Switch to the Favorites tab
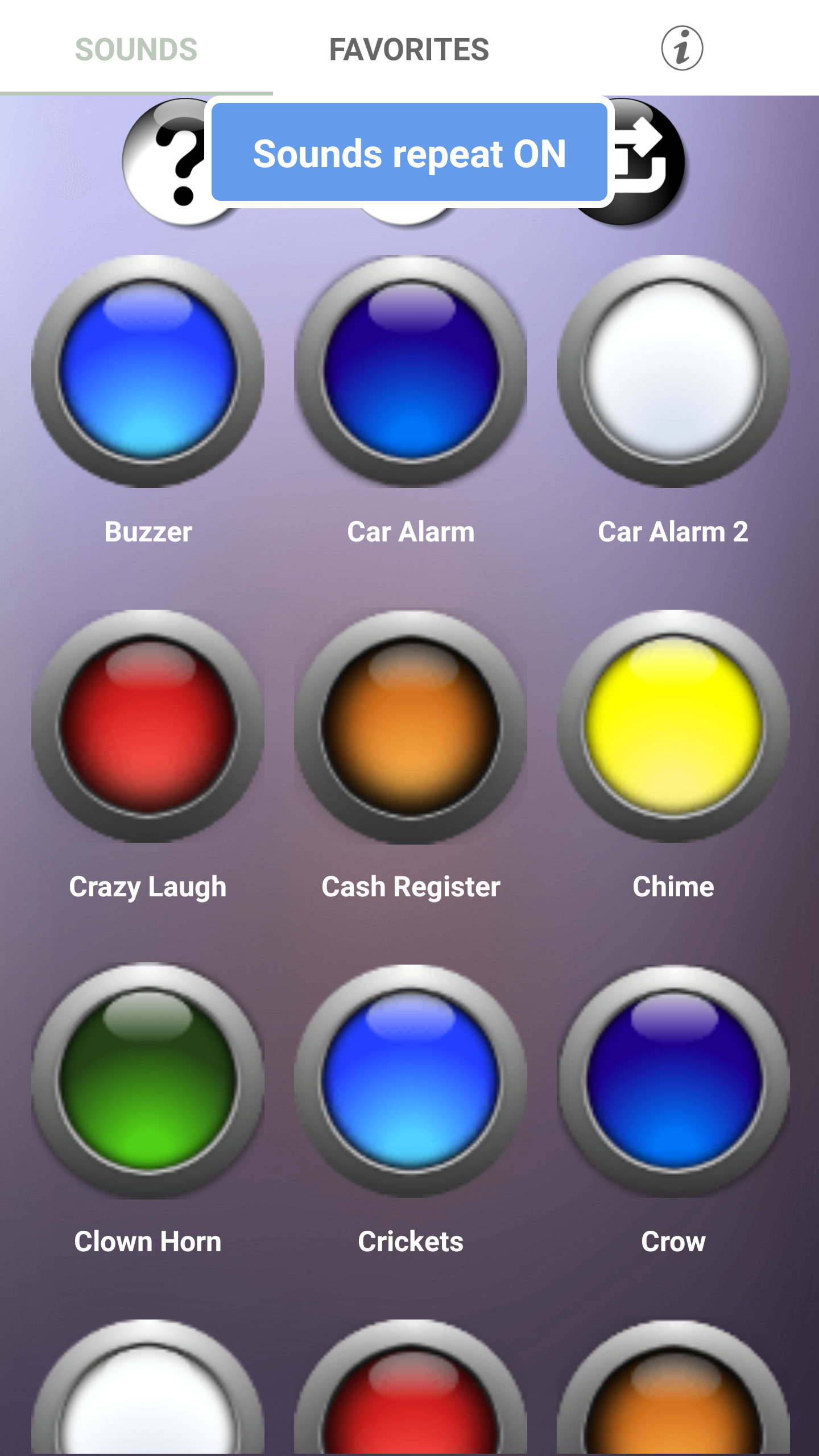The width and height of the screenshot is (819, 1456). tap(409, 49)
